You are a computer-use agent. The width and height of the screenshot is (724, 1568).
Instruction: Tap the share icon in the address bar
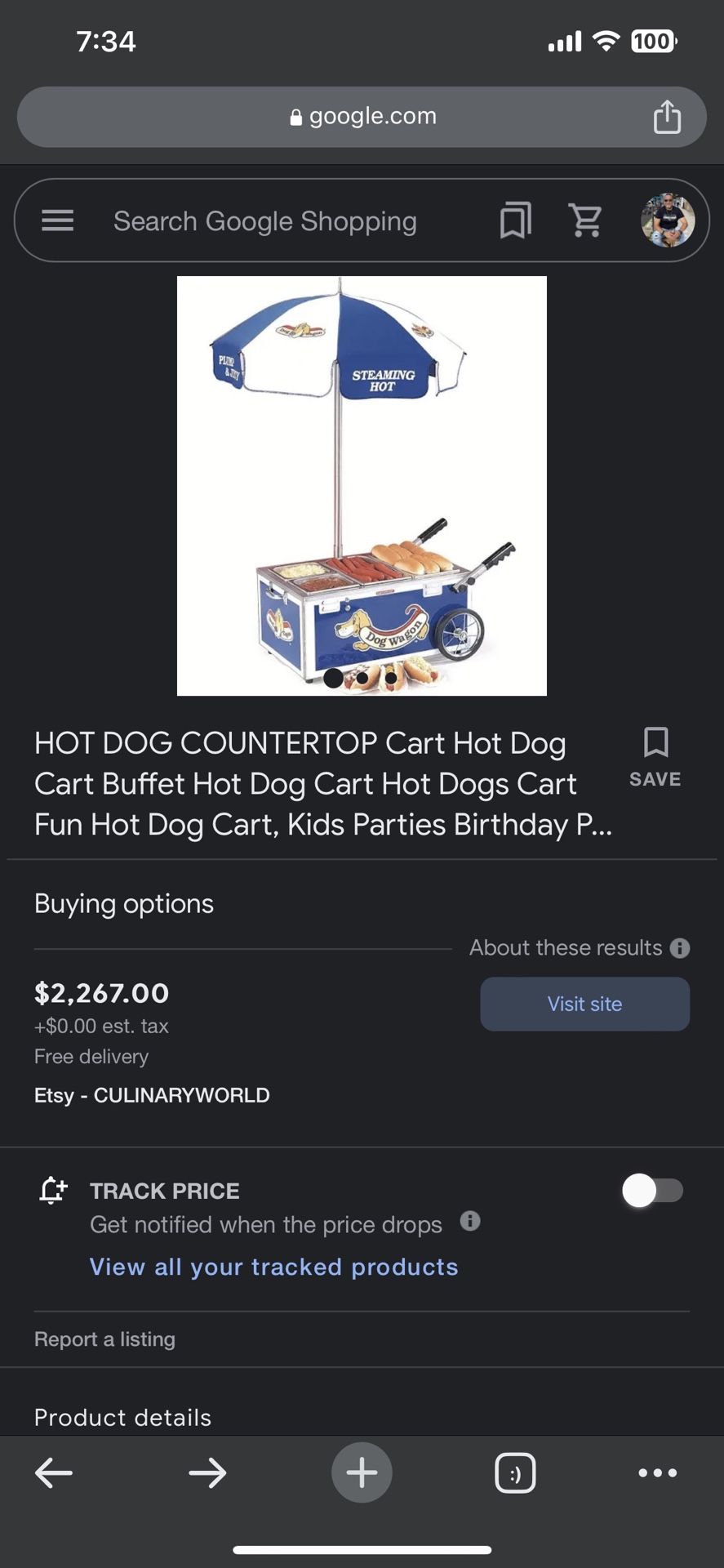668,116
